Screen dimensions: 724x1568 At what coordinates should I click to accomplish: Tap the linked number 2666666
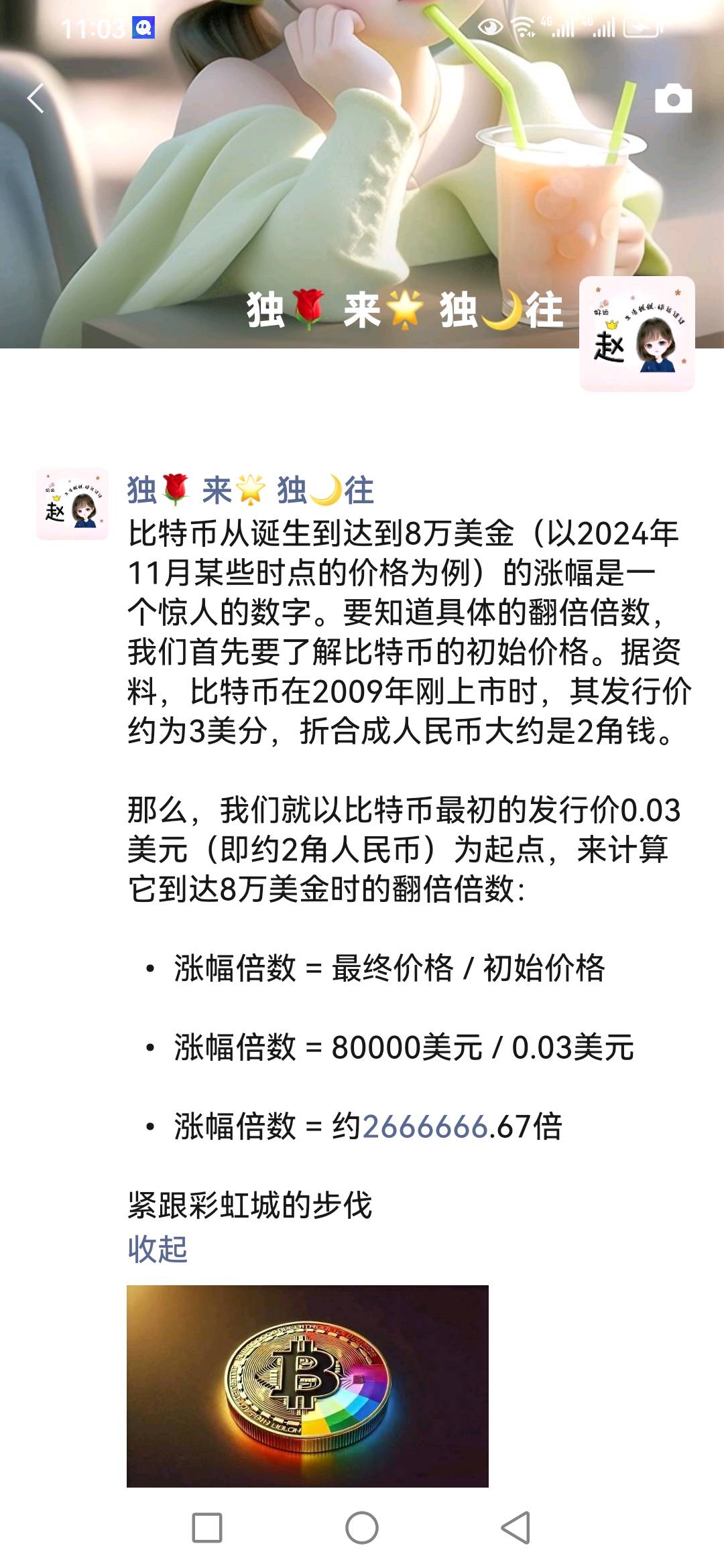pyautogui.click(x=425, y=1126)
